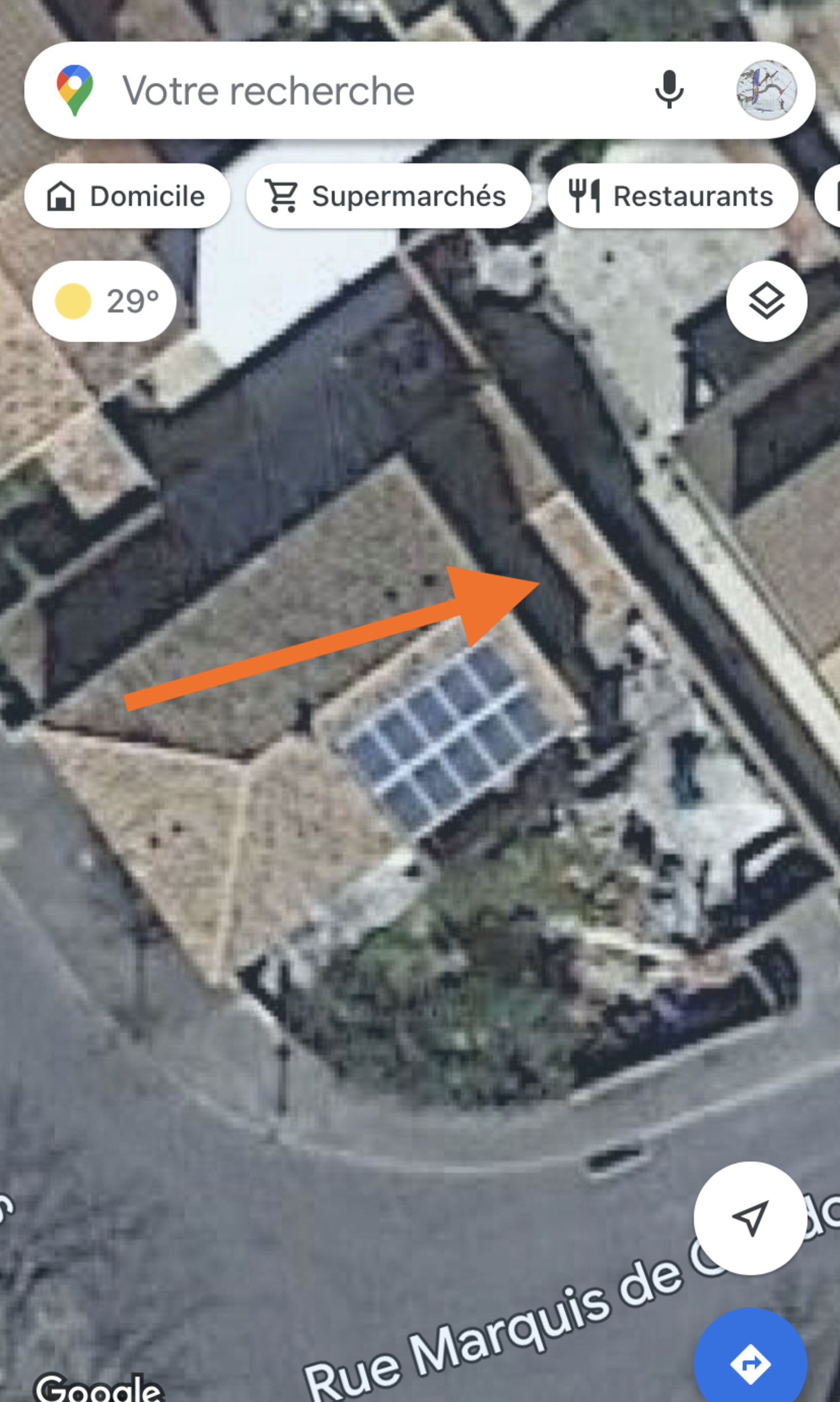The height and width of the screenshot is (1402, 840).
Task: Filter the map by Restaurants
Action: pos(672,196)
